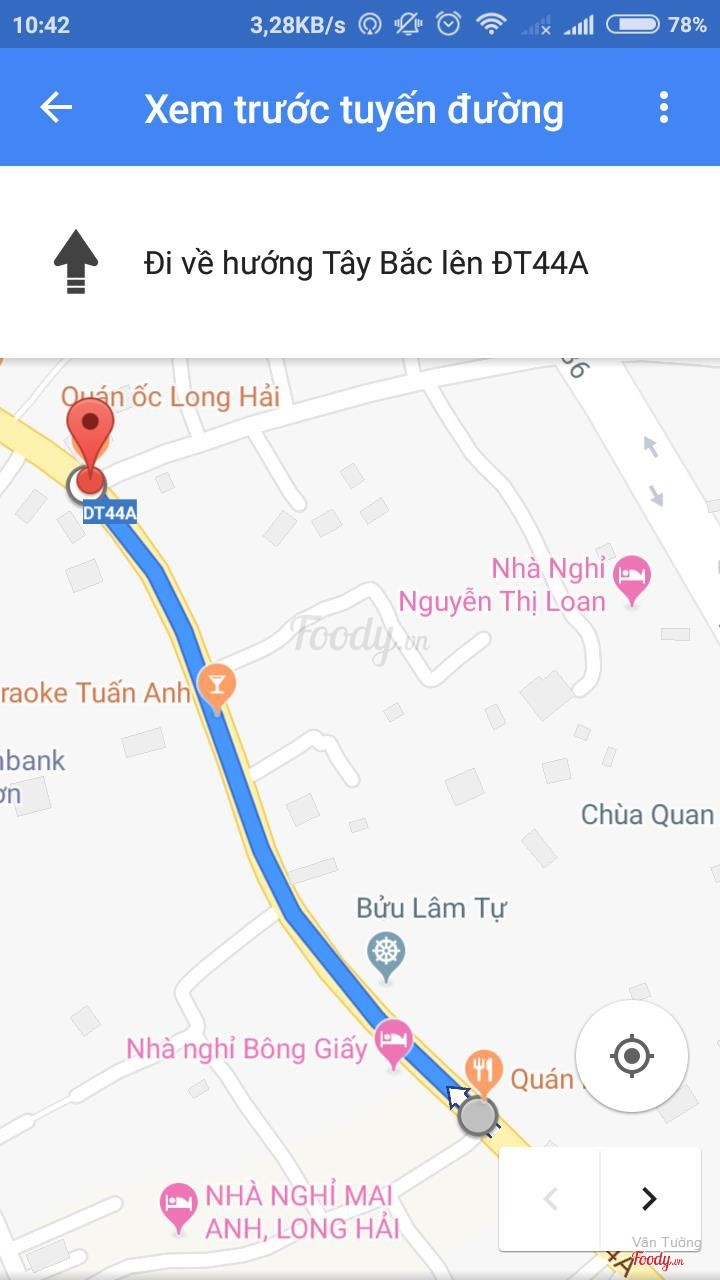Go to the previous route step
The image size is (720, 1280).
(x=550, y=1198)
